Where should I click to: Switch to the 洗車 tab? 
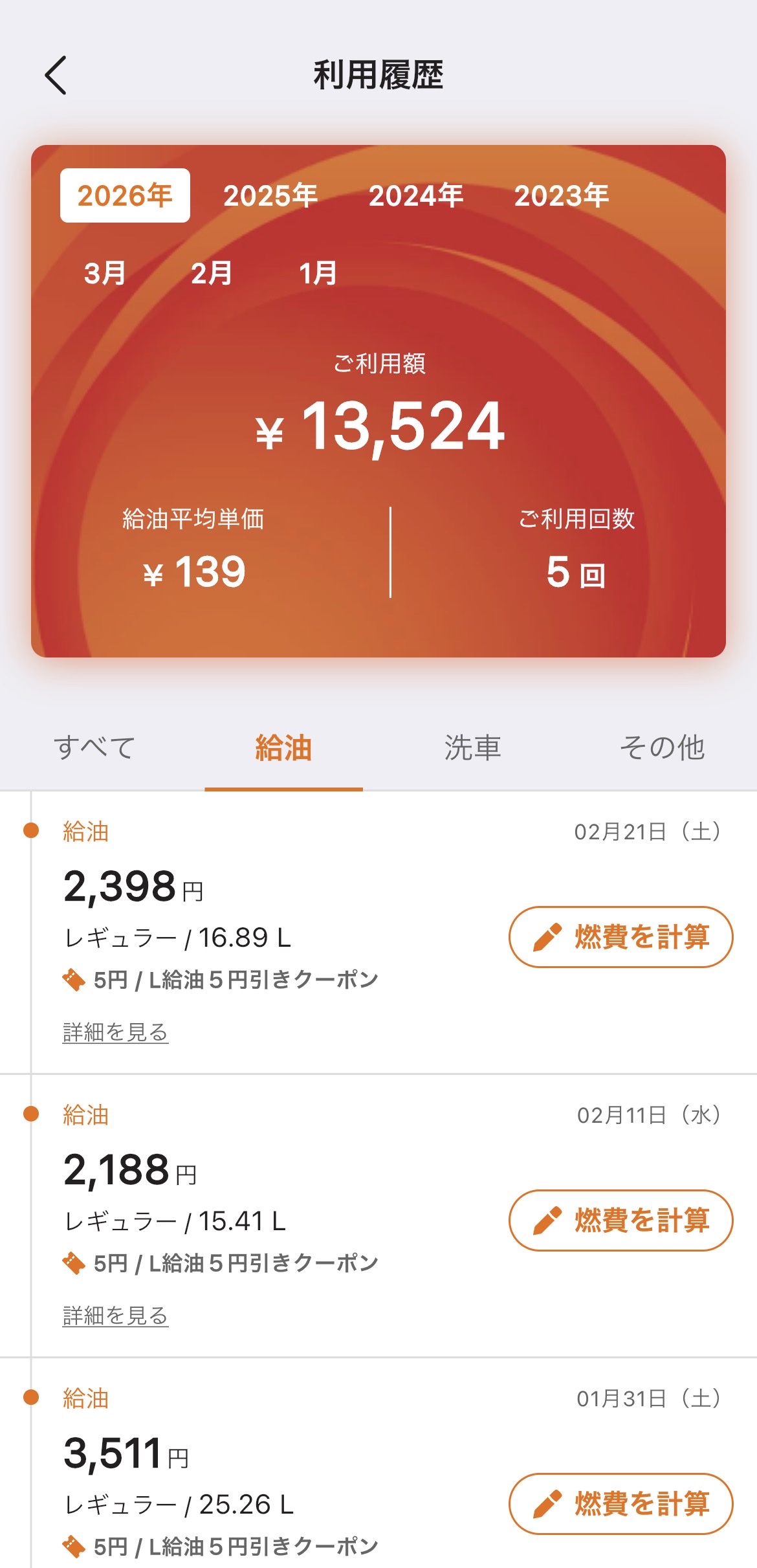point(473,748)
